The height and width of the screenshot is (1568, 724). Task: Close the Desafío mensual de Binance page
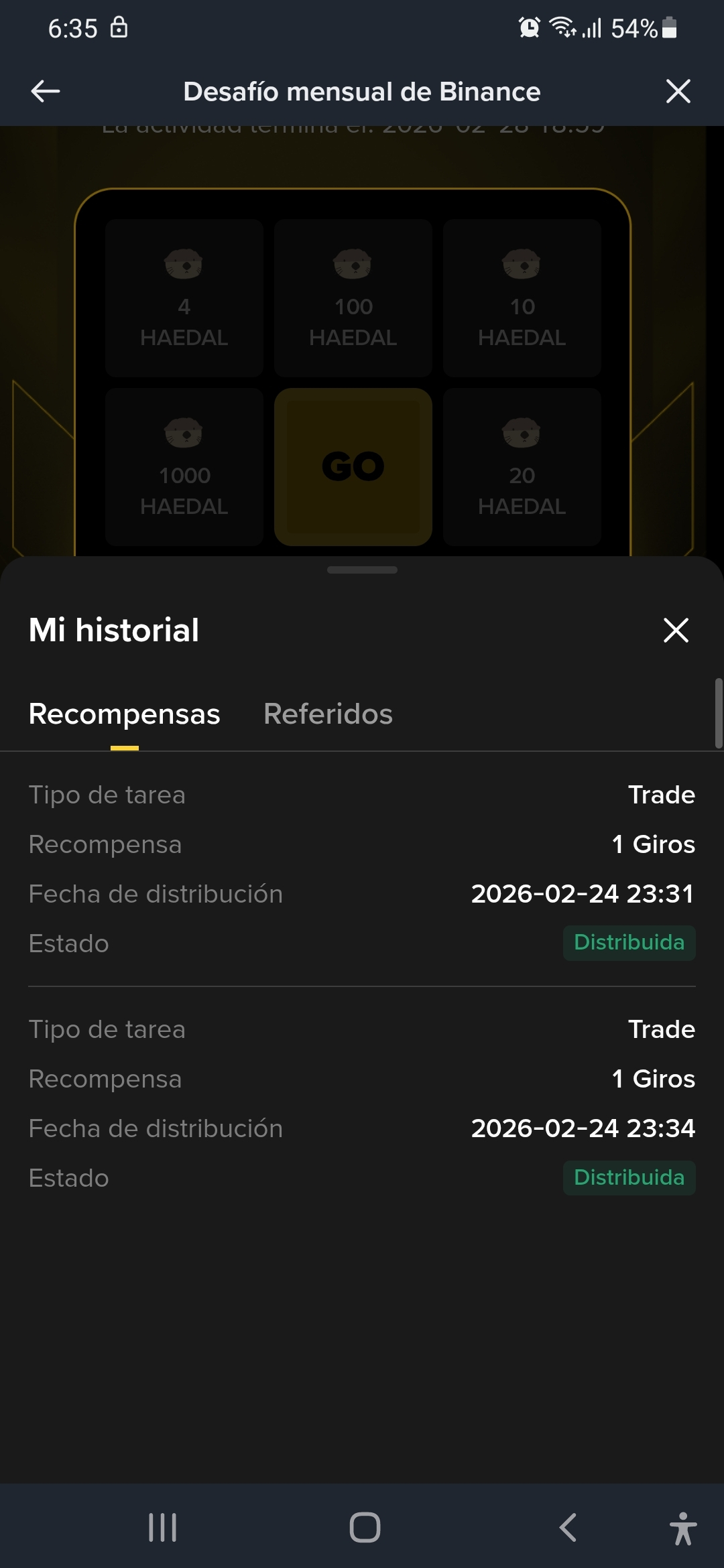(x=678, y=91)
